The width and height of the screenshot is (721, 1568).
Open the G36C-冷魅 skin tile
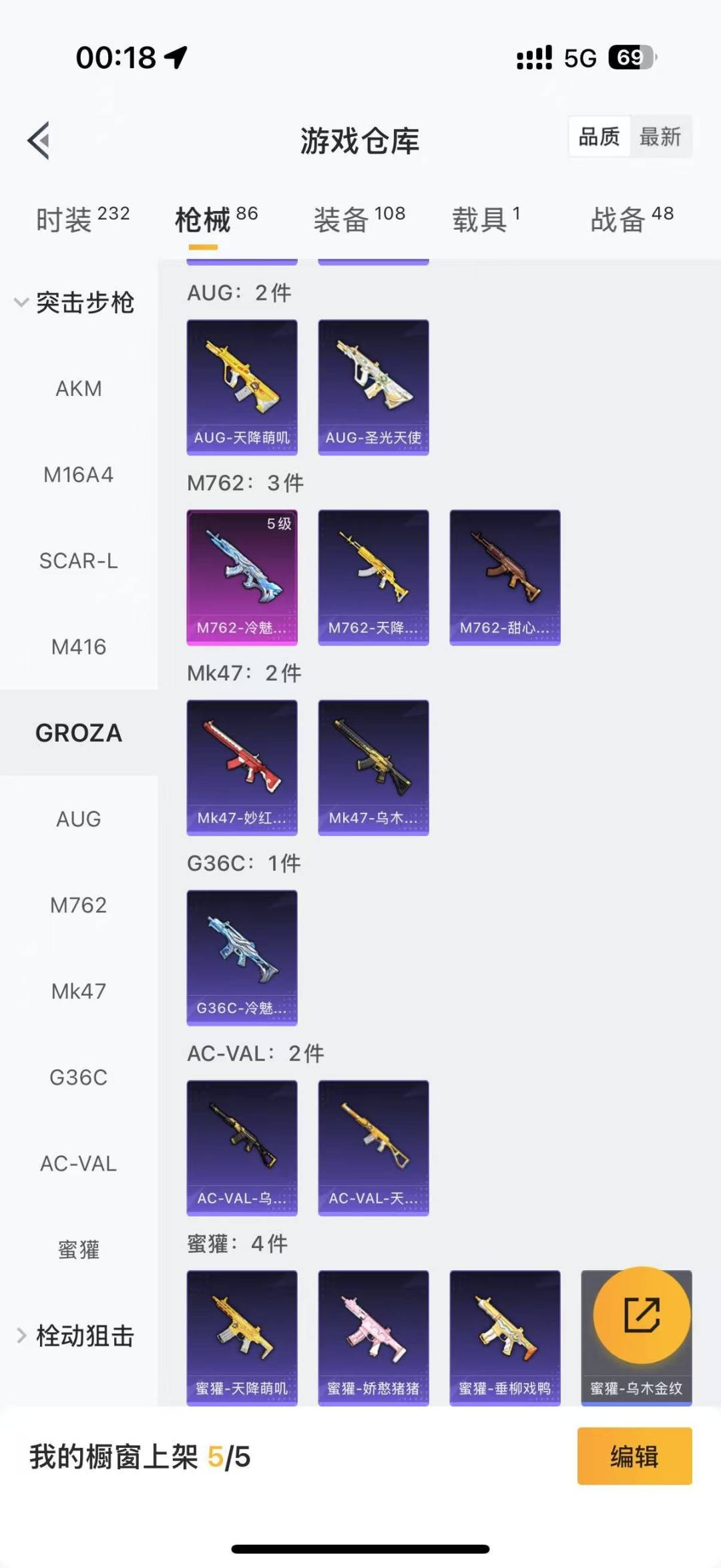242,958
